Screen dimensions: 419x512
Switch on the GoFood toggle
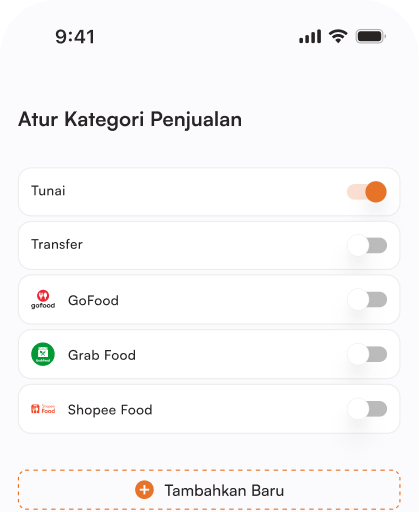pos(367,299)
